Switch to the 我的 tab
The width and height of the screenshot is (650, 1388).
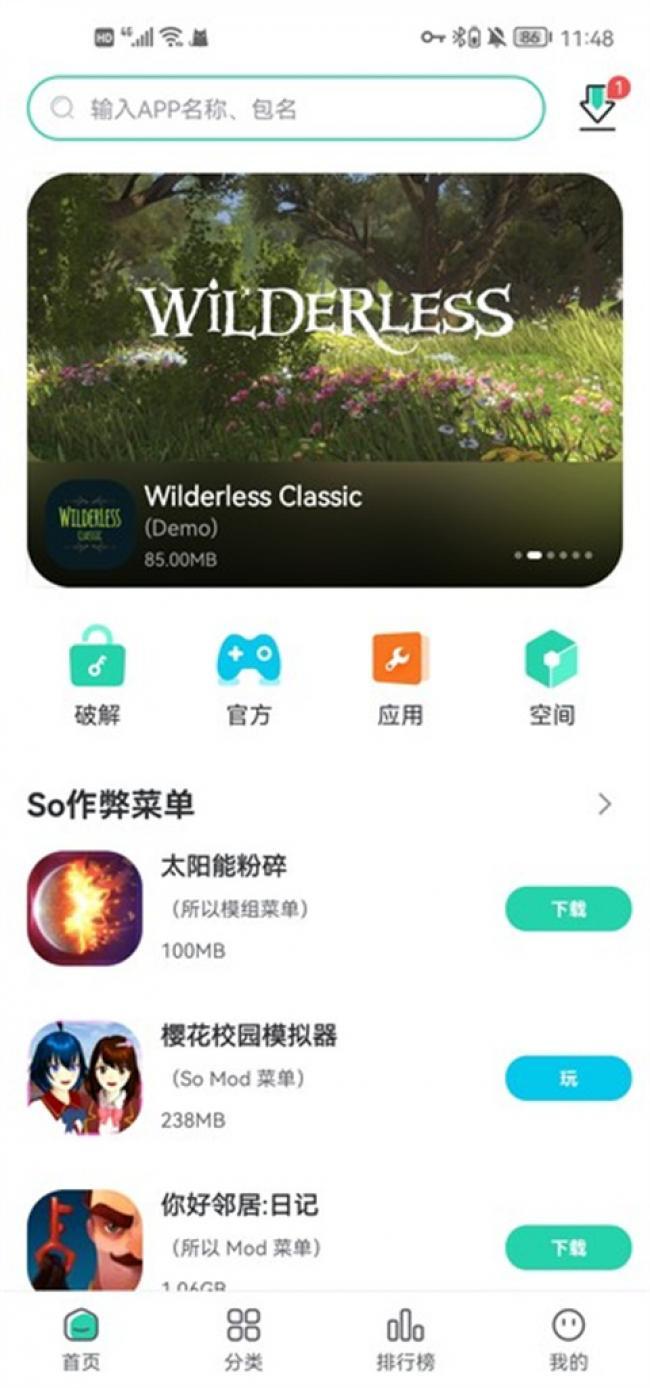[x=568, y=1340]
